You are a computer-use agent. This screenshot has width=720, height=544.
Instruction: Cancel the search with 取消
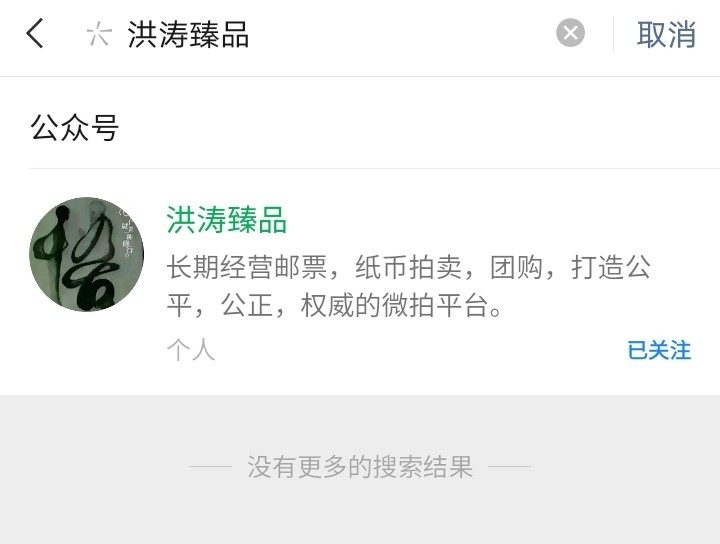[666, 34]
